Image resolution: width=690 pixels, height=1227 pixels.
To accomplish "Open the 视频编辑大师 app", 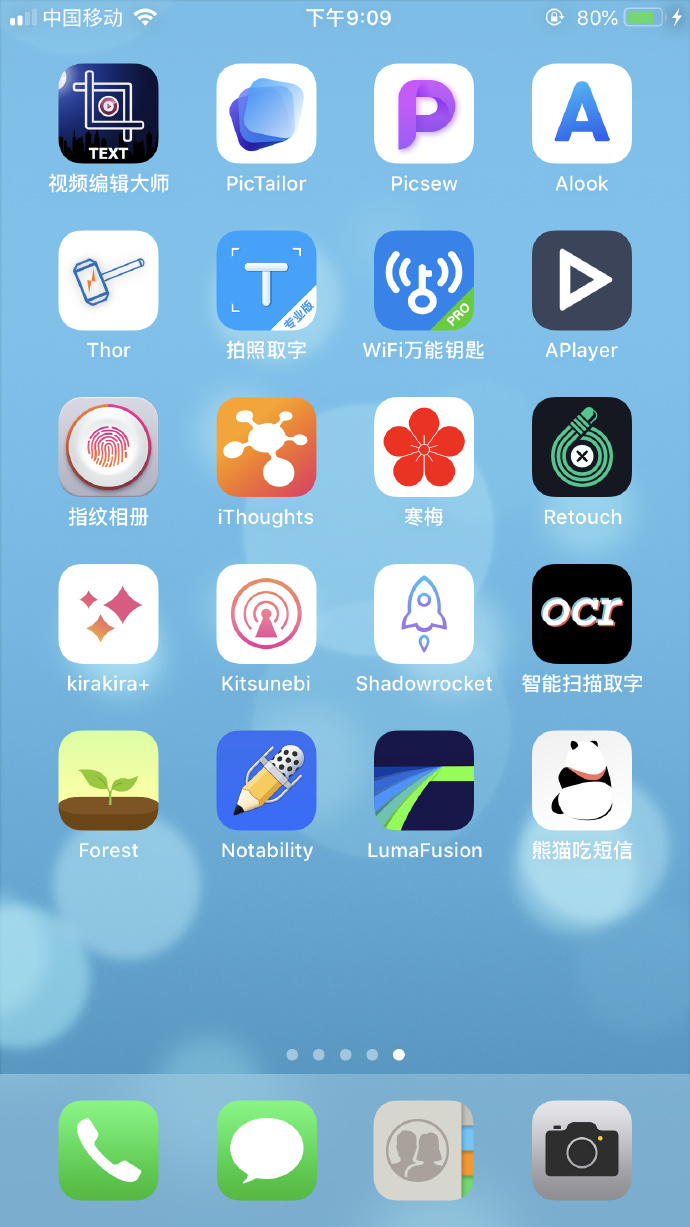I will pyautogui.click(x=108, y=114).
